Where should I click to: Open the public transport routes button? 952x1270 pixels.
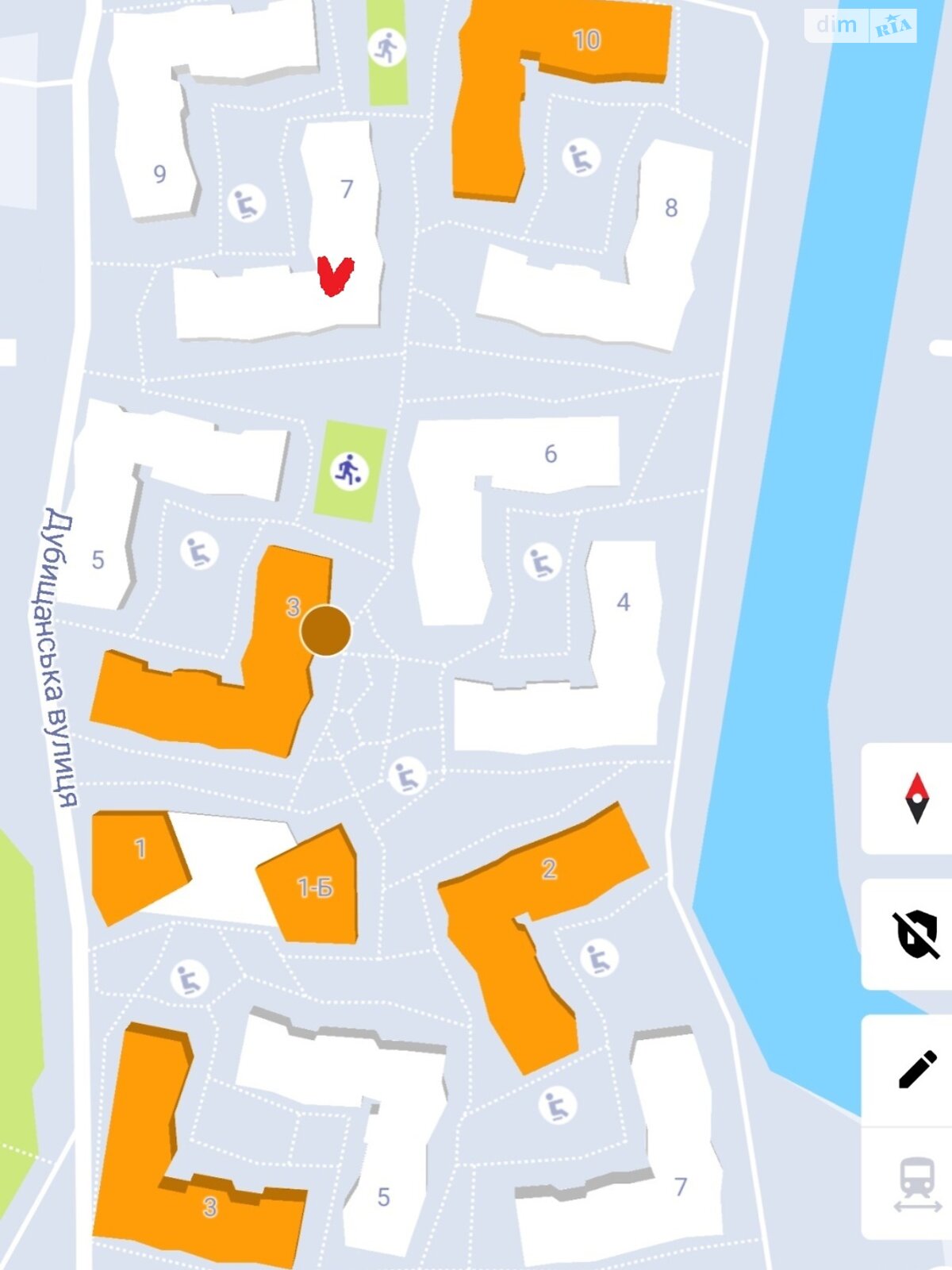click(x=916, y=1184)
